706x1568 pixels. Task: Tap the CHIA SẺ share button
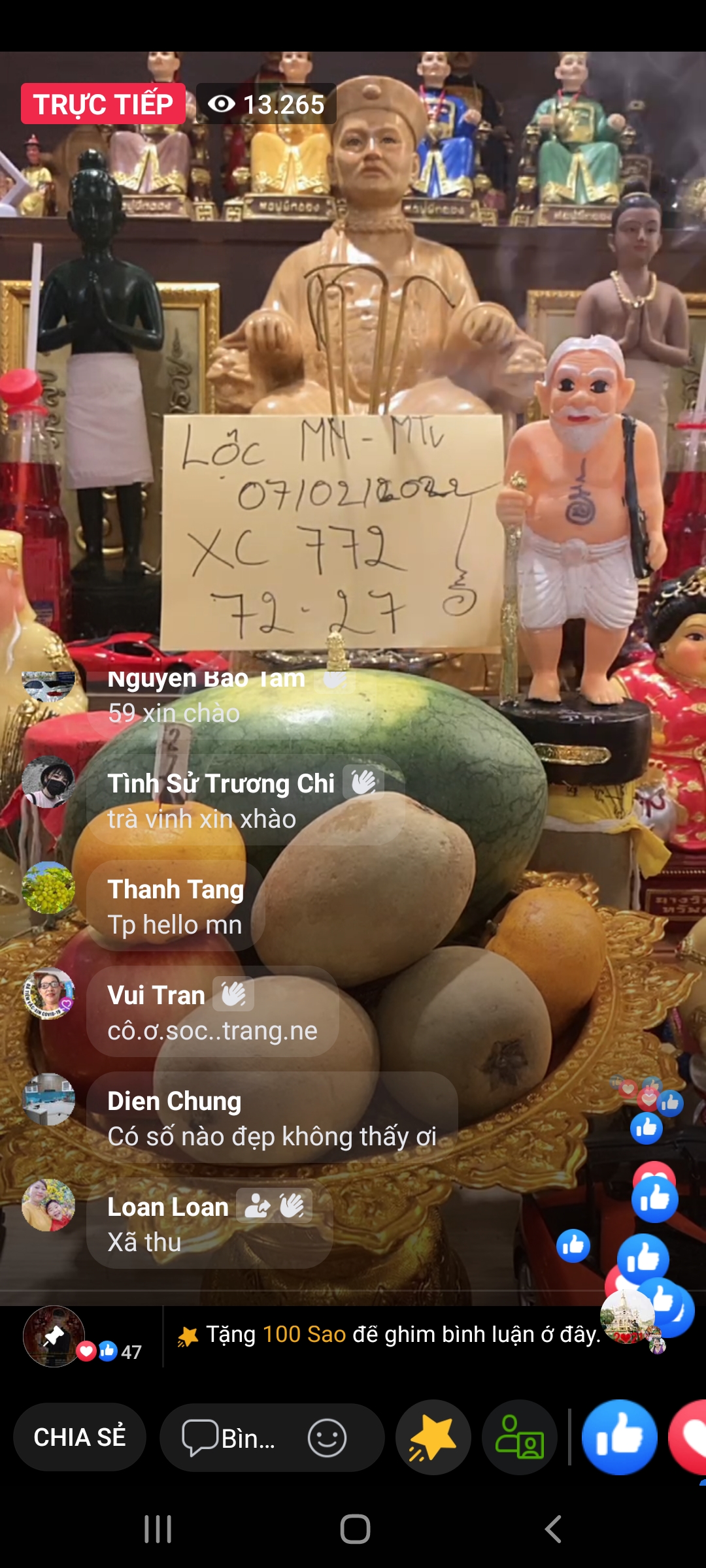tap(79, 1437)
